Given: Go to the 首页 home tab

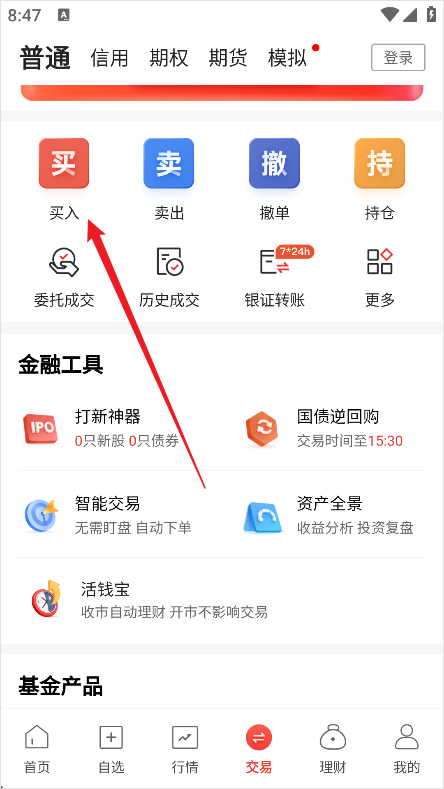Looking at the screenshot, I should tap(37, 749).
